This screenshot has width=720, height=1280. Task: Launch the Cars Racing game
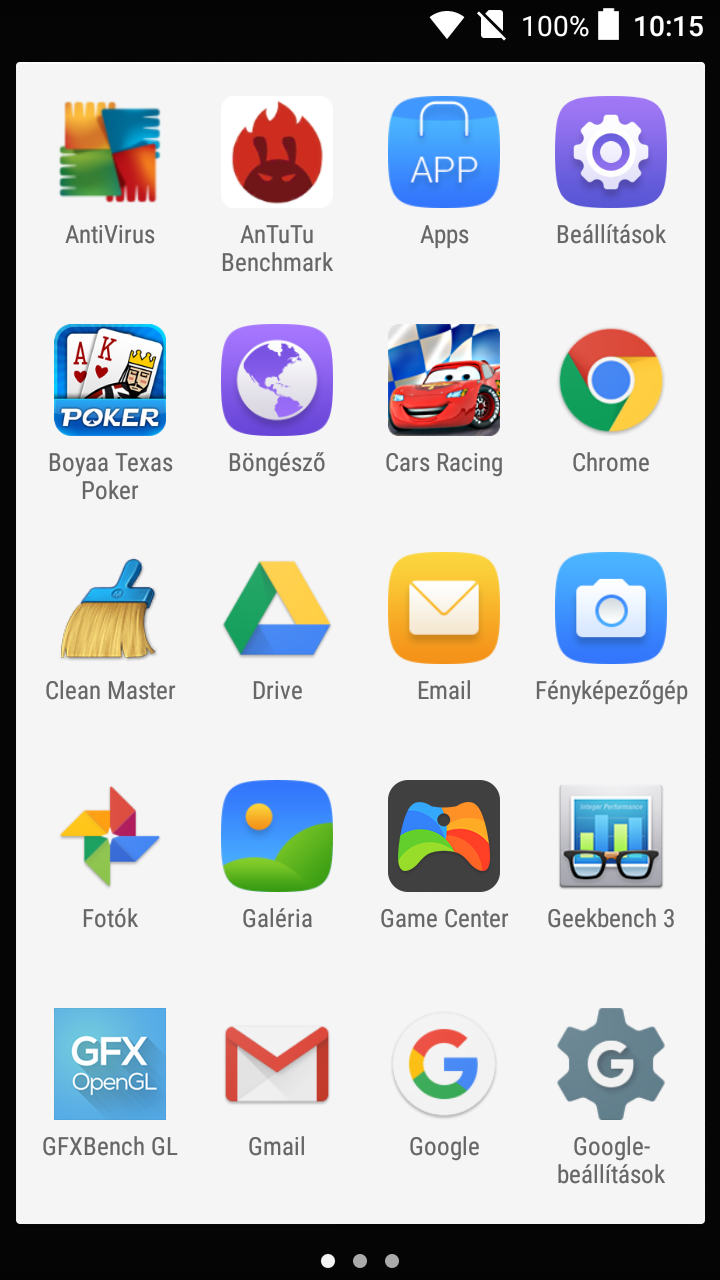(x=444, y=380)
